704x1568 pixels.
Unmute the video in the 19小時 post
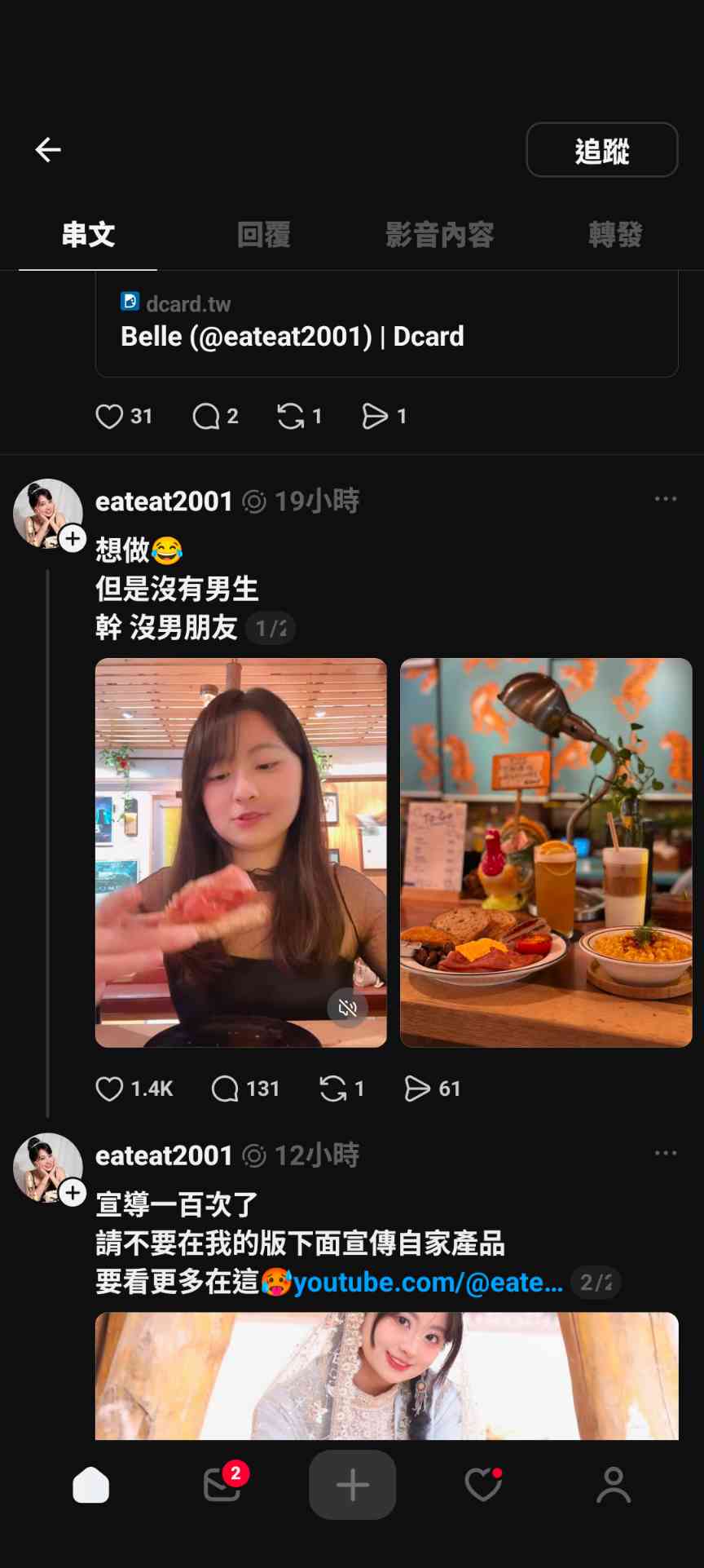click(x=348, y=1008)
